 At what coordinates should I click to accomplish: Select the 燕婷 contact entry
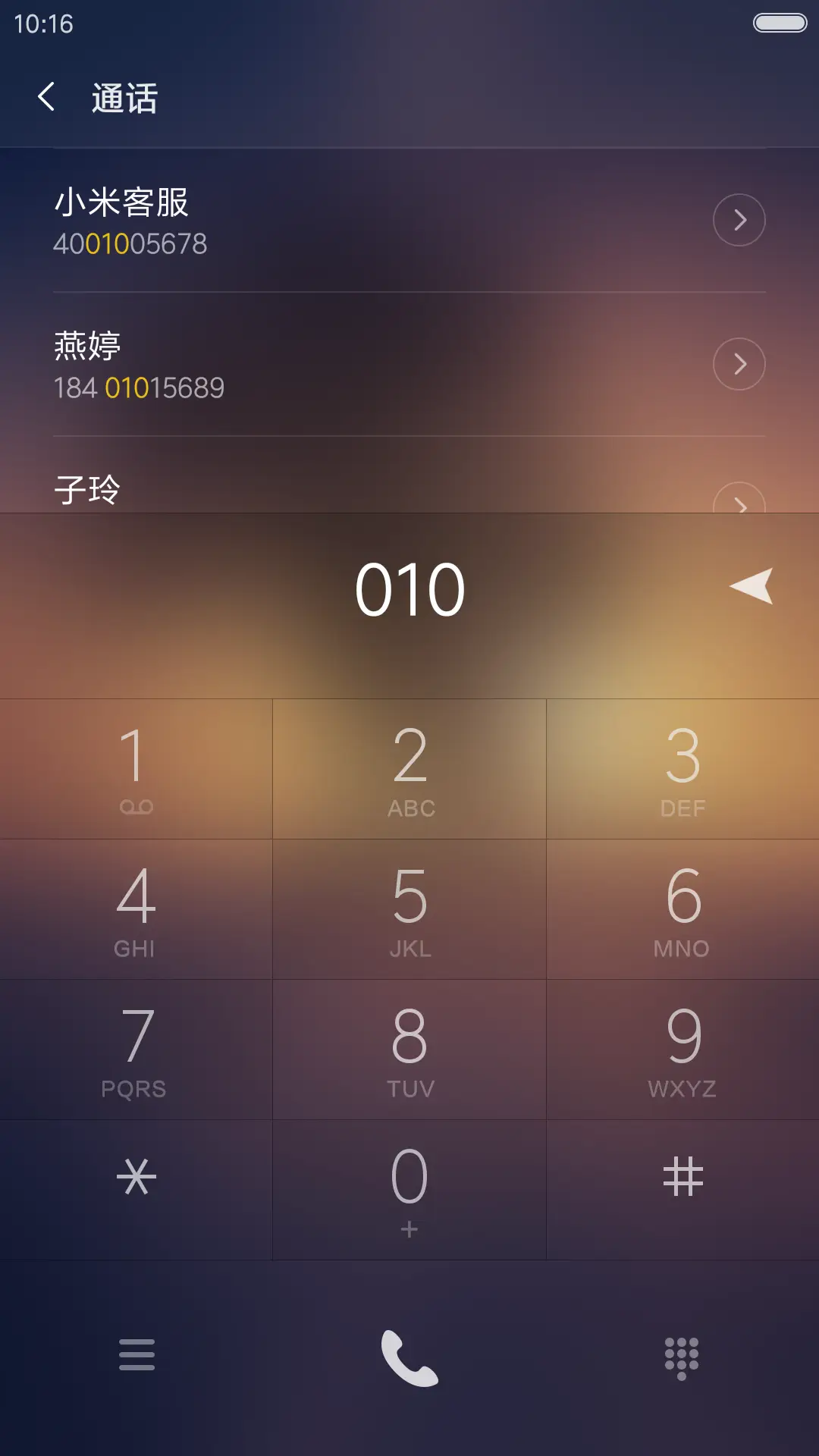341,365
